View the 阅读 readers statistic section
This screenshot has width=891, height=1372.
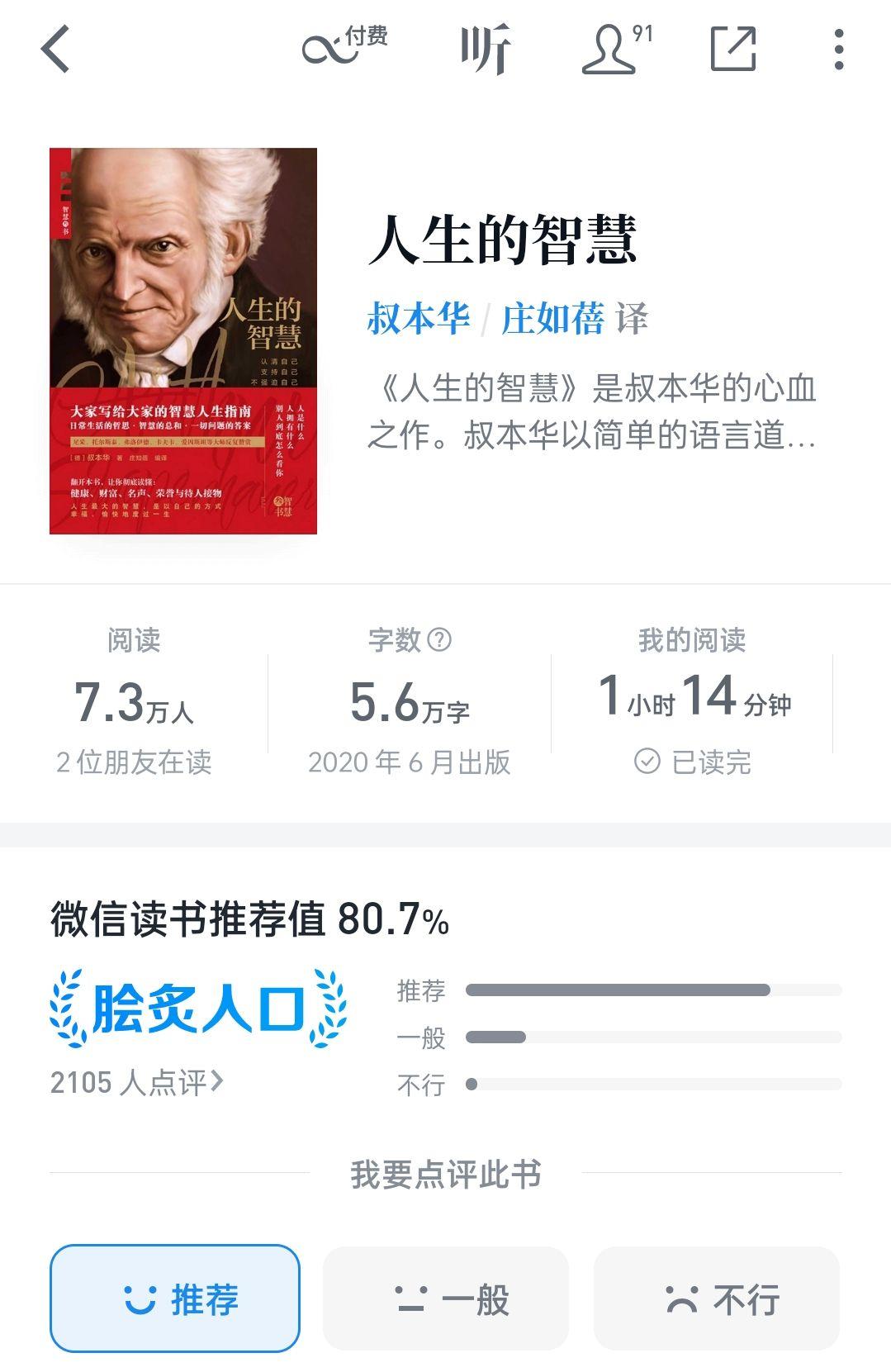coord(136,702)
